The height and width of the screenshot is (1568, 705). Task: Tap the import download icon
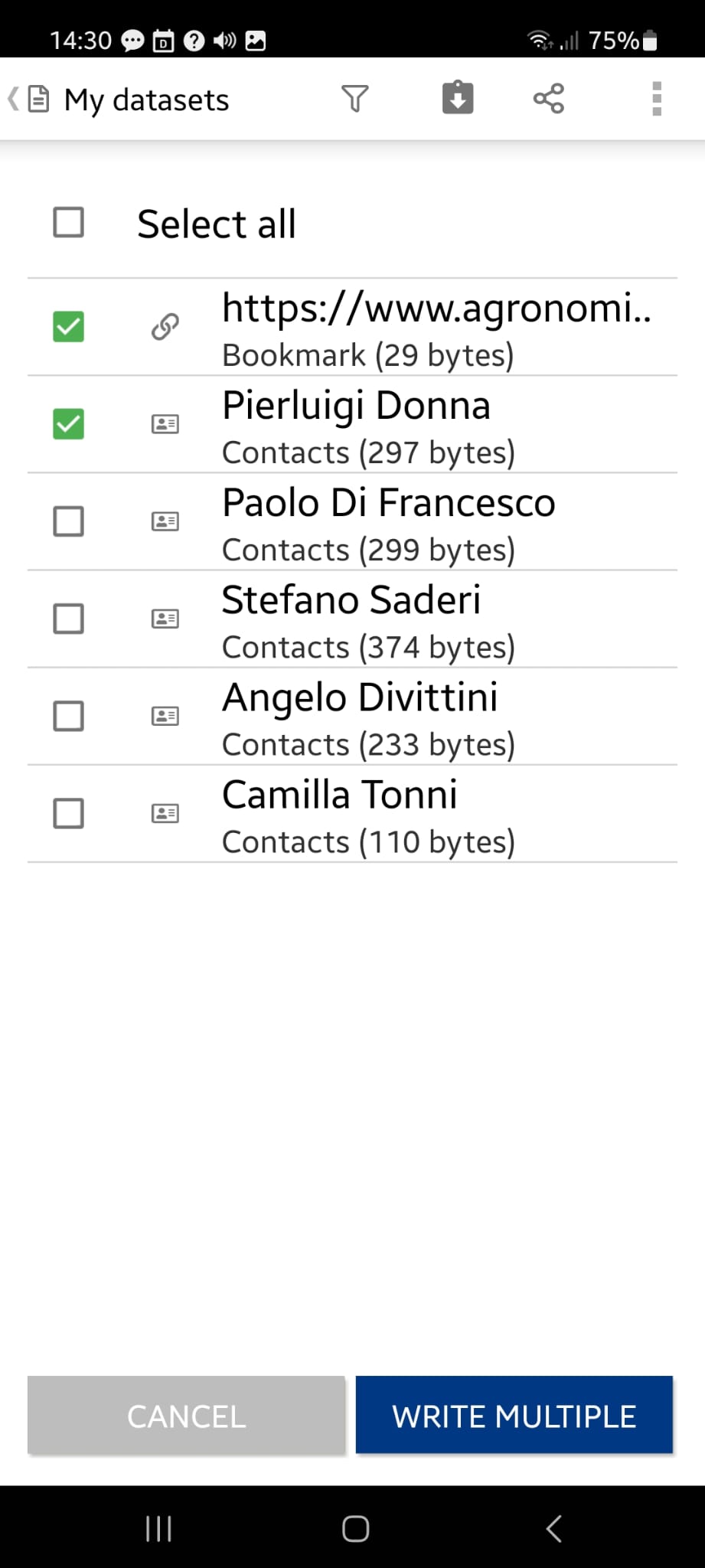click(x=458, y=99)
